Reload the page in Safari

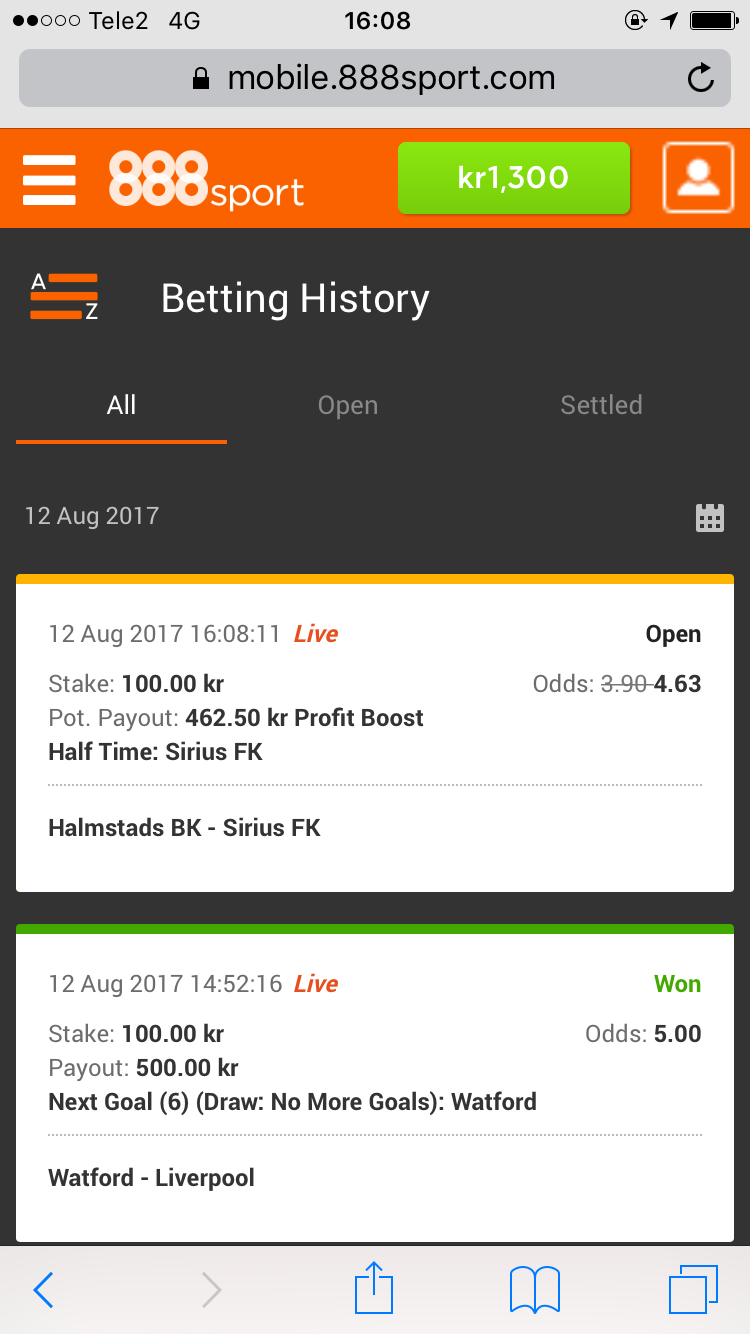click(x=702, y=78)
